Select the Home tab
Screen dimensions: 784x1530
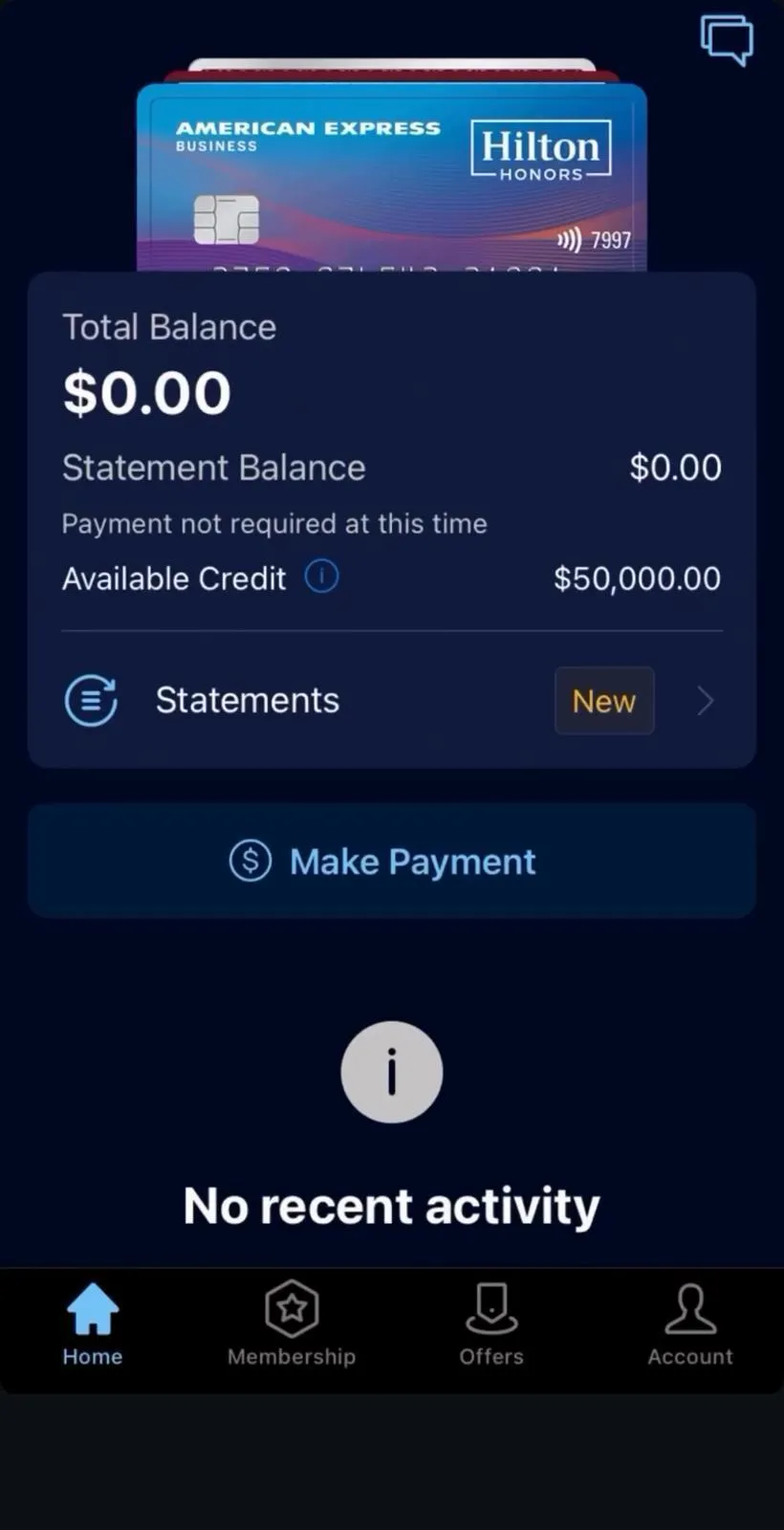pos(93,1324)
